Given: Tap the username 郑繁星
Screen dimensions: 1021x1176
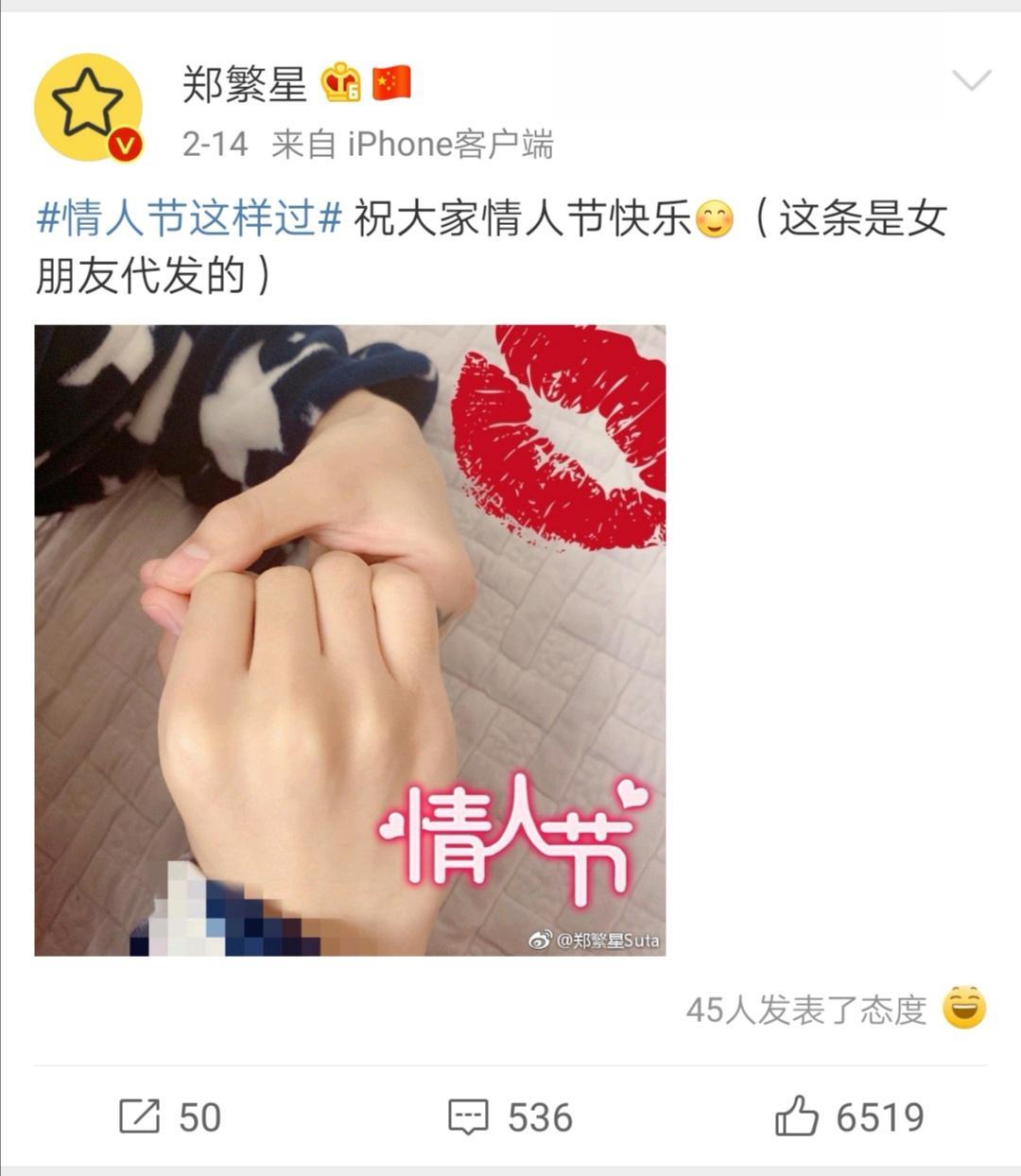Looking at the screenshot, I should (245, 84).
